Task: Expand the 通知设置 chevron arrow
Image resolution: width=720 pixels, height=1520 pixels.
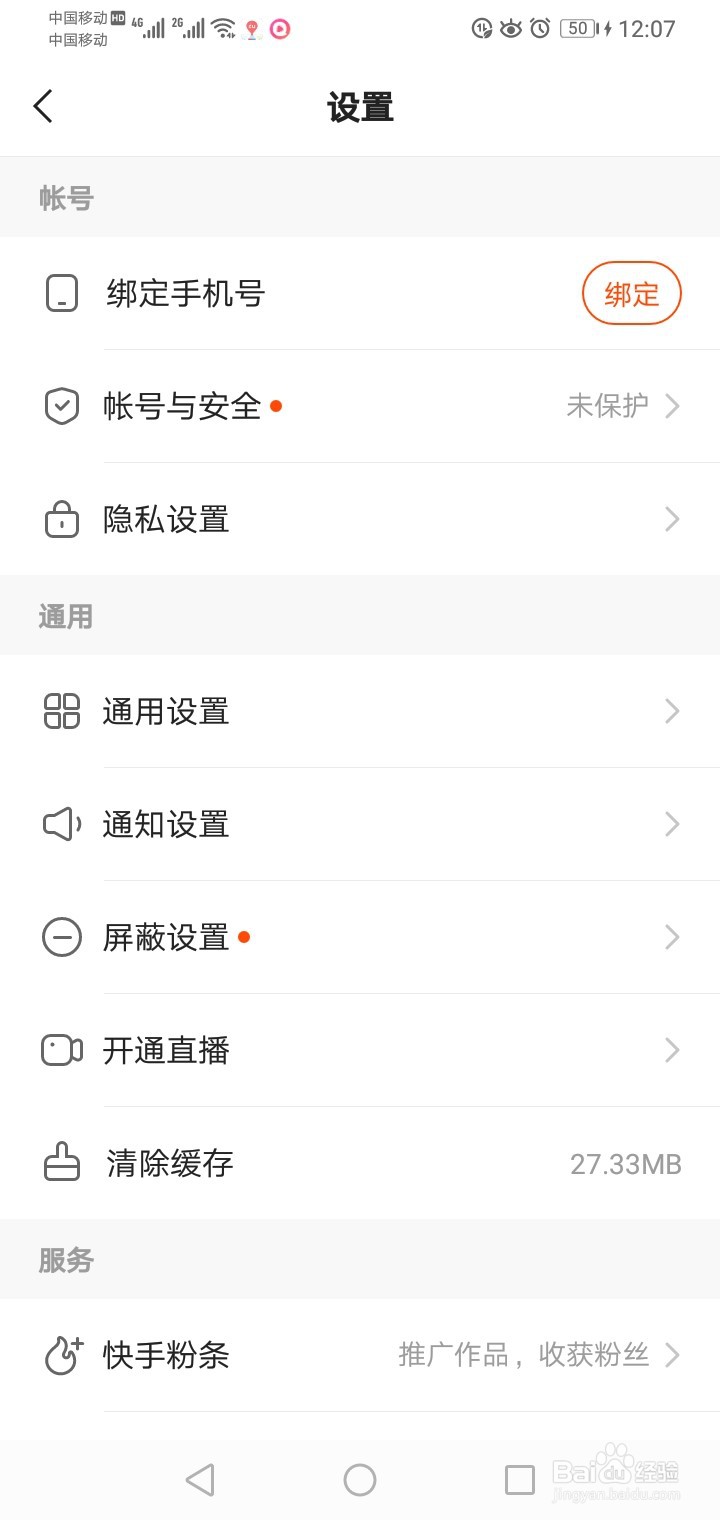Action: coord(671,824)
